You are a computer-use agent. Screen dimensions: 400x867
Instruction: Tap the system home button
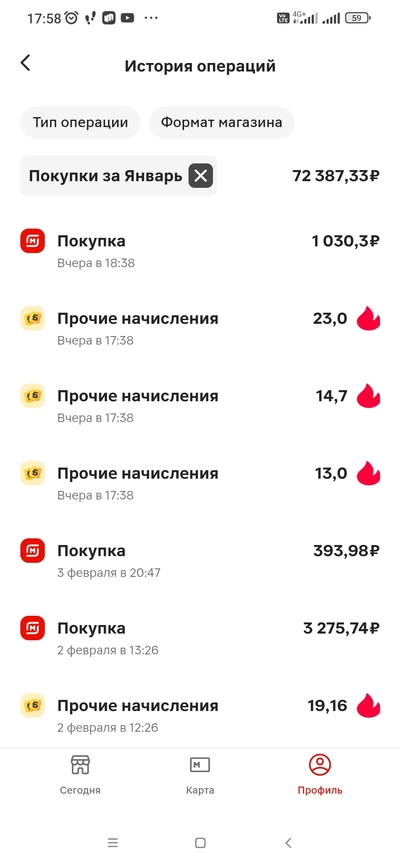click(200, 843)
